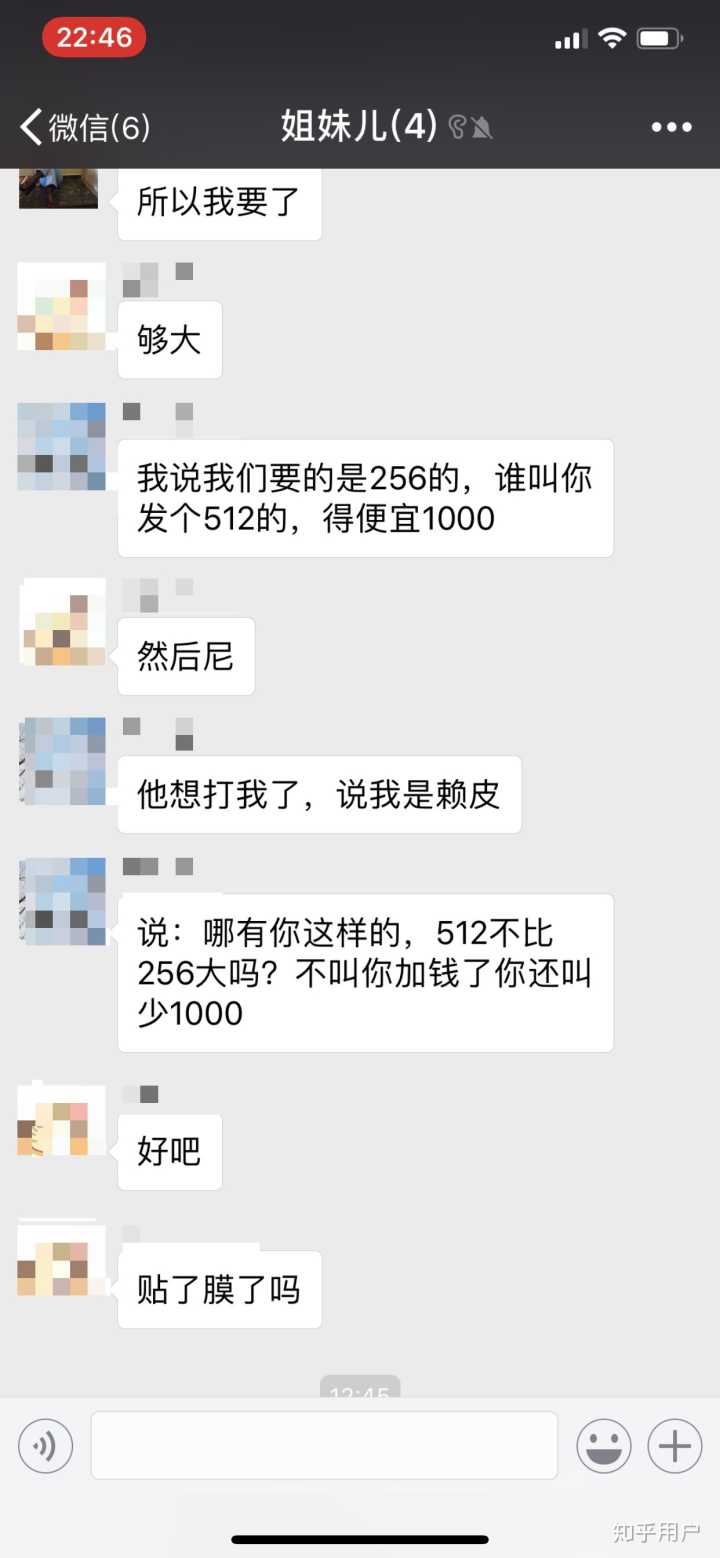Switch to voice message input

tap(46, 1446)
